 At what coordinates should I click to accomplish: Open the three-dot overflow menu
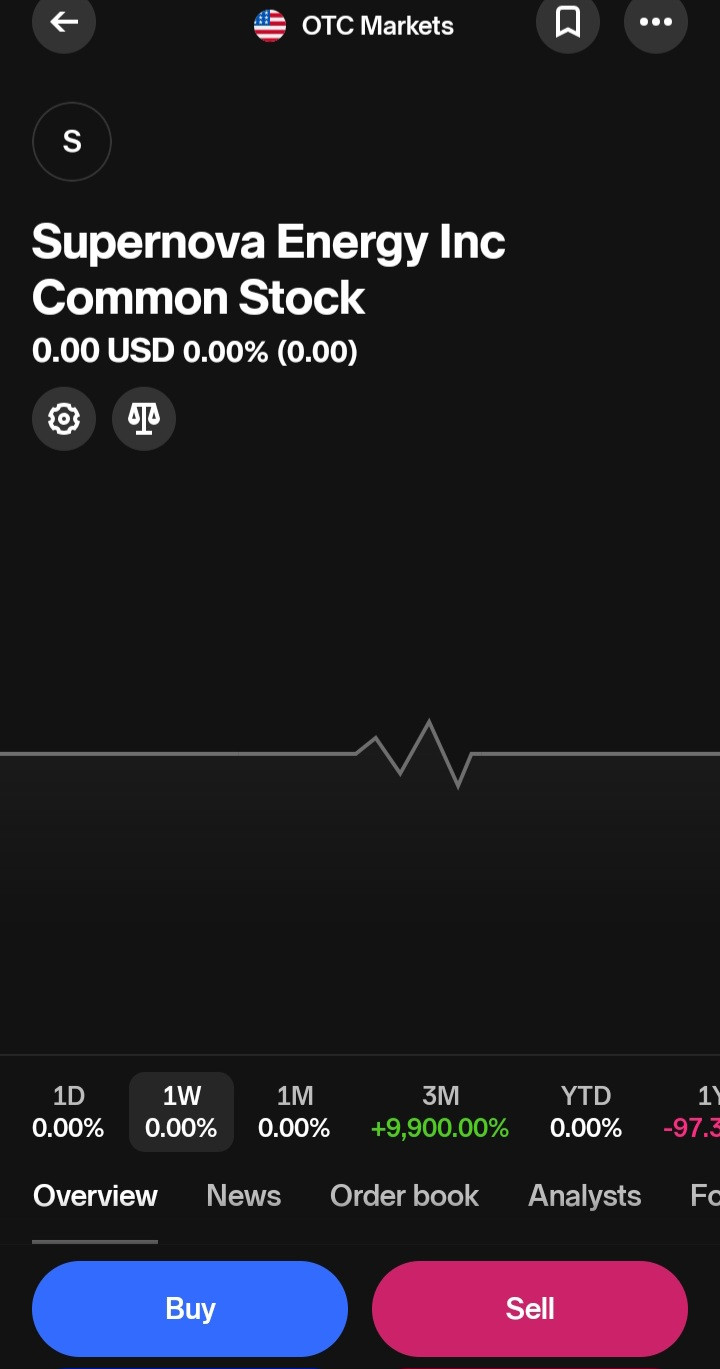(655, 22)
